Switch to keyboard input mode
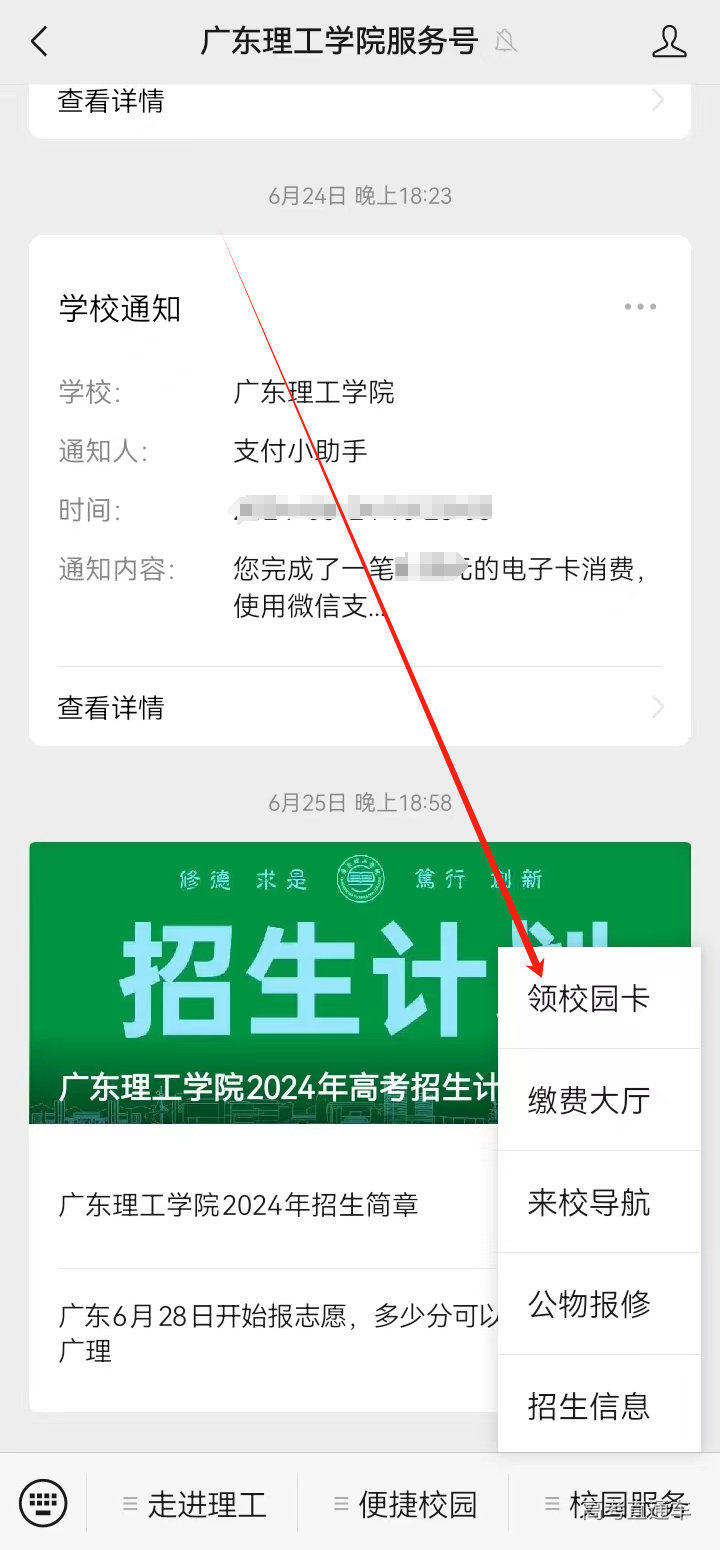 click(44, 1502)
